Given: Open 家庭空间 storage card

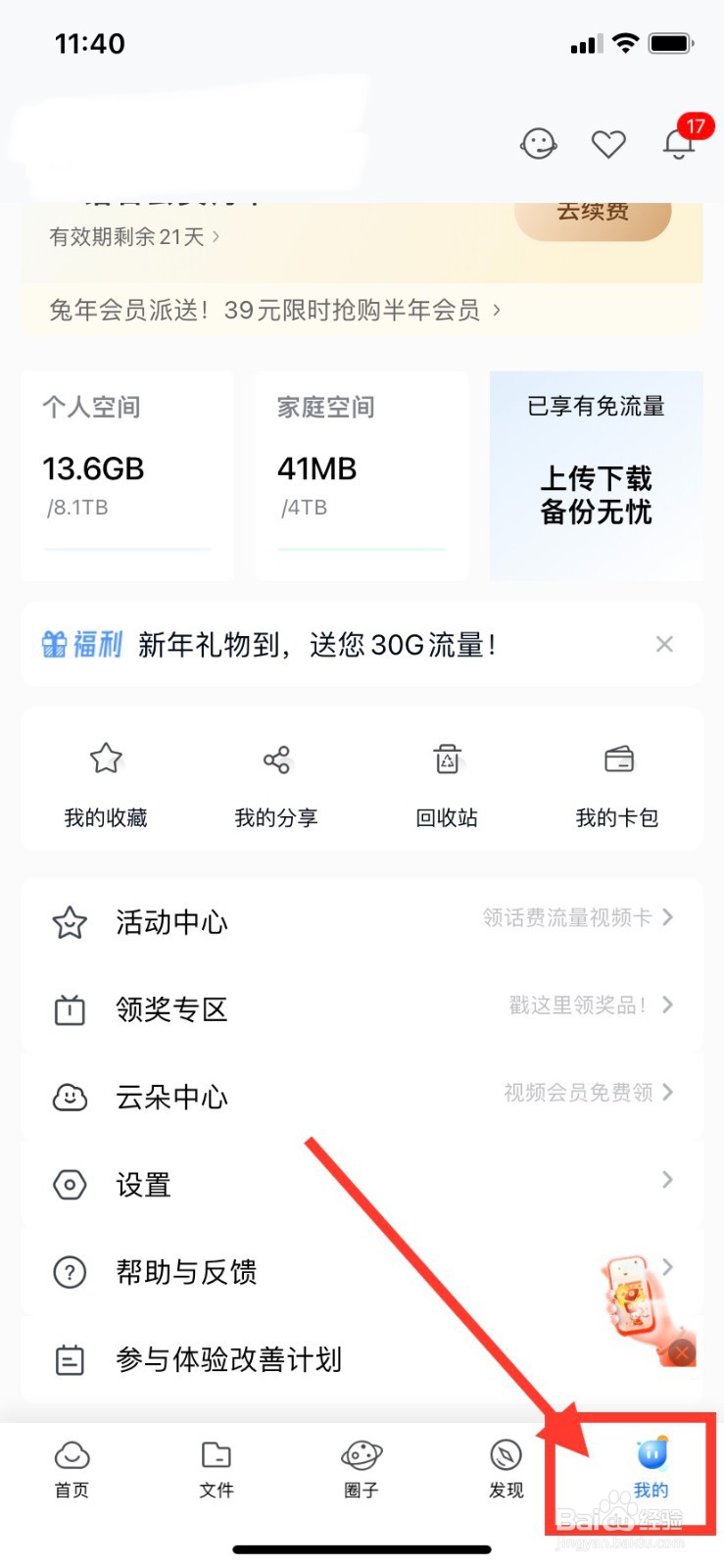Looking at the screenshot, I should [x=362, y=475].
